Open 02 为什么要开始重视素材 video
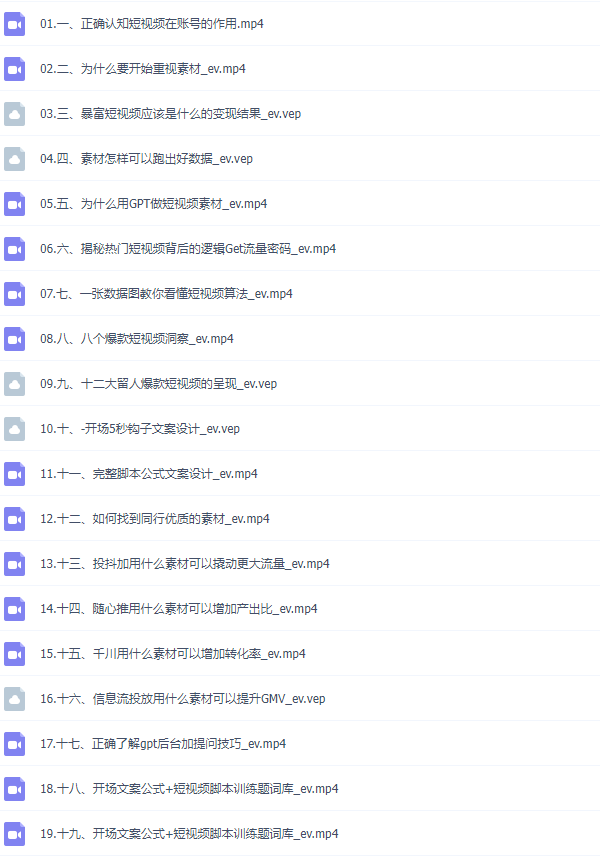 pyautogui.click(x=142, y=68)
